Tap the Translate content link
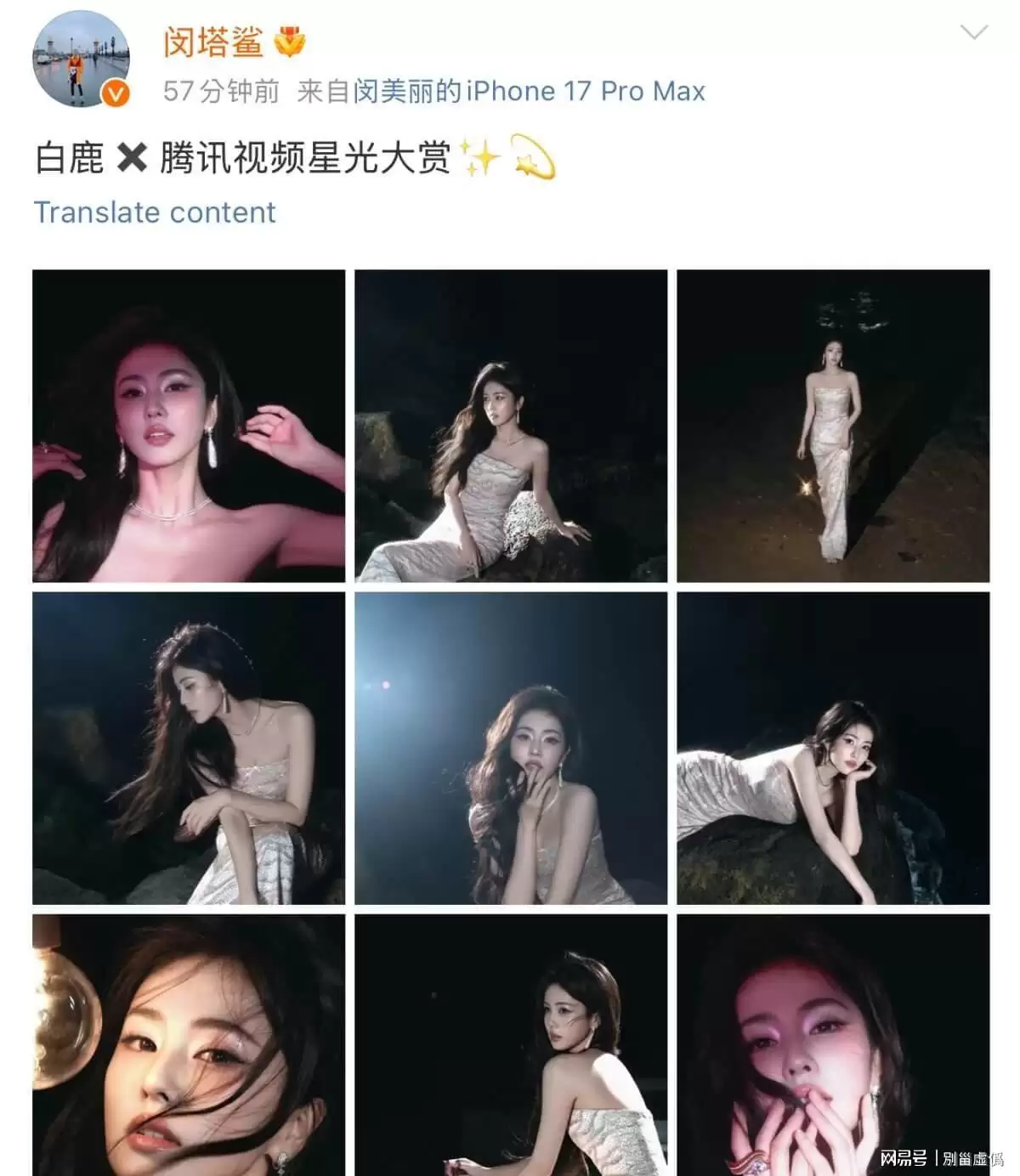1020x1176 pixels. tap(155, 212)
